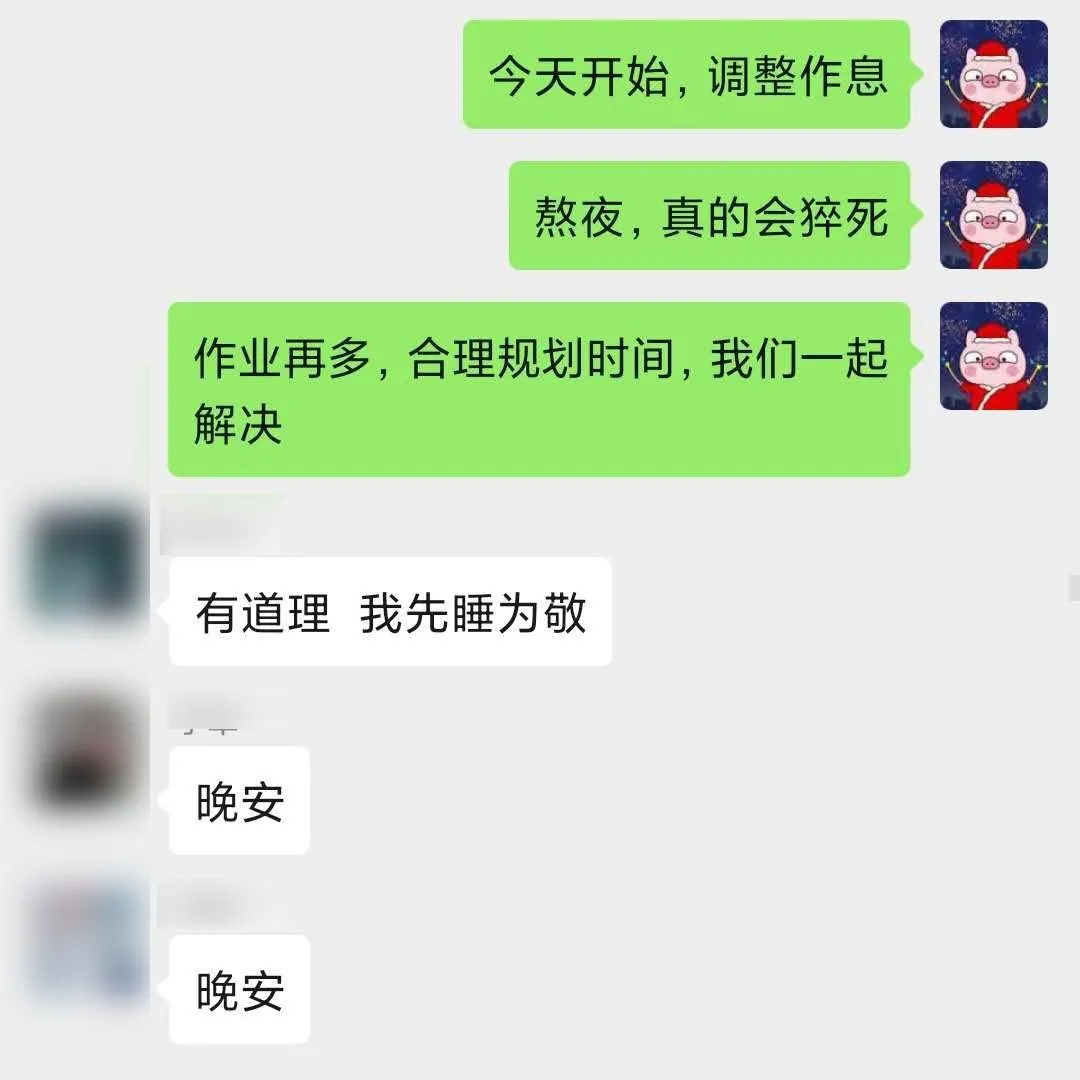Viewport: 1080px width, 1080px height.
Task: View profile of member who said 有道理 我先睡为敬
Action: point(85,565)
